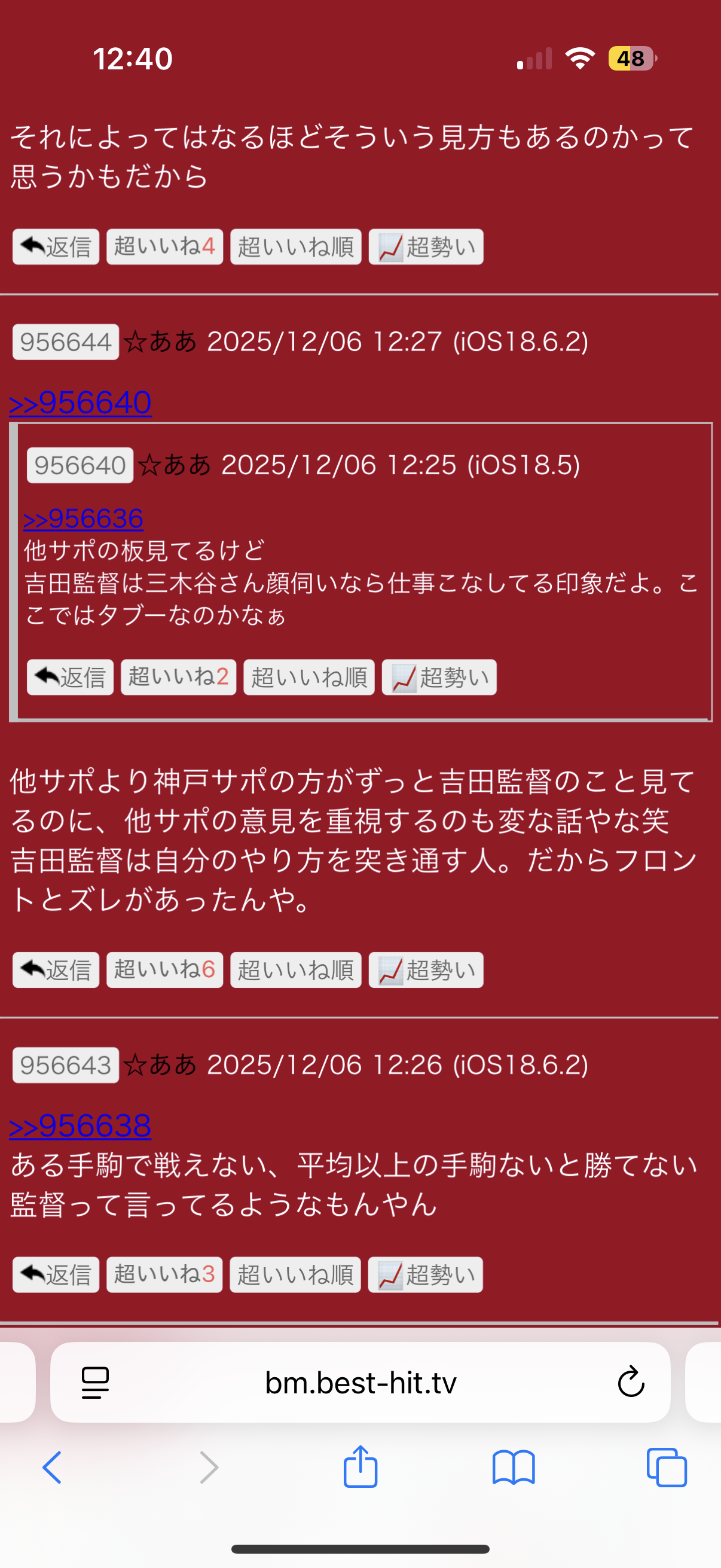Select post number 956643 badge
The width and height of the screenshot is (721, 1568).
(66, 1064)
